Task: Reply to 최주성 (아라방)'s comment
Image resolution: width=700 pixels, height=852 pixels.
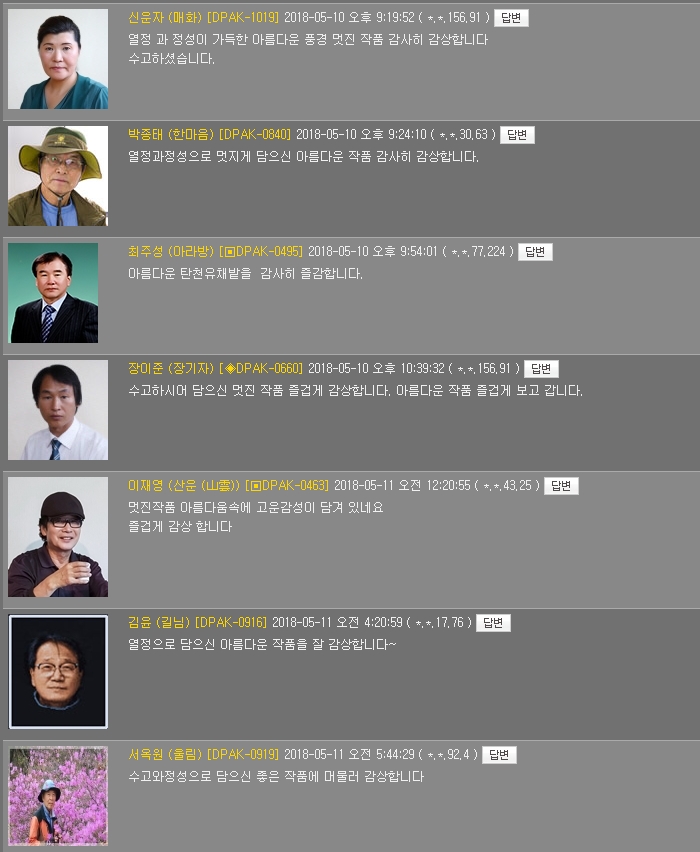Action: (535, 252)
